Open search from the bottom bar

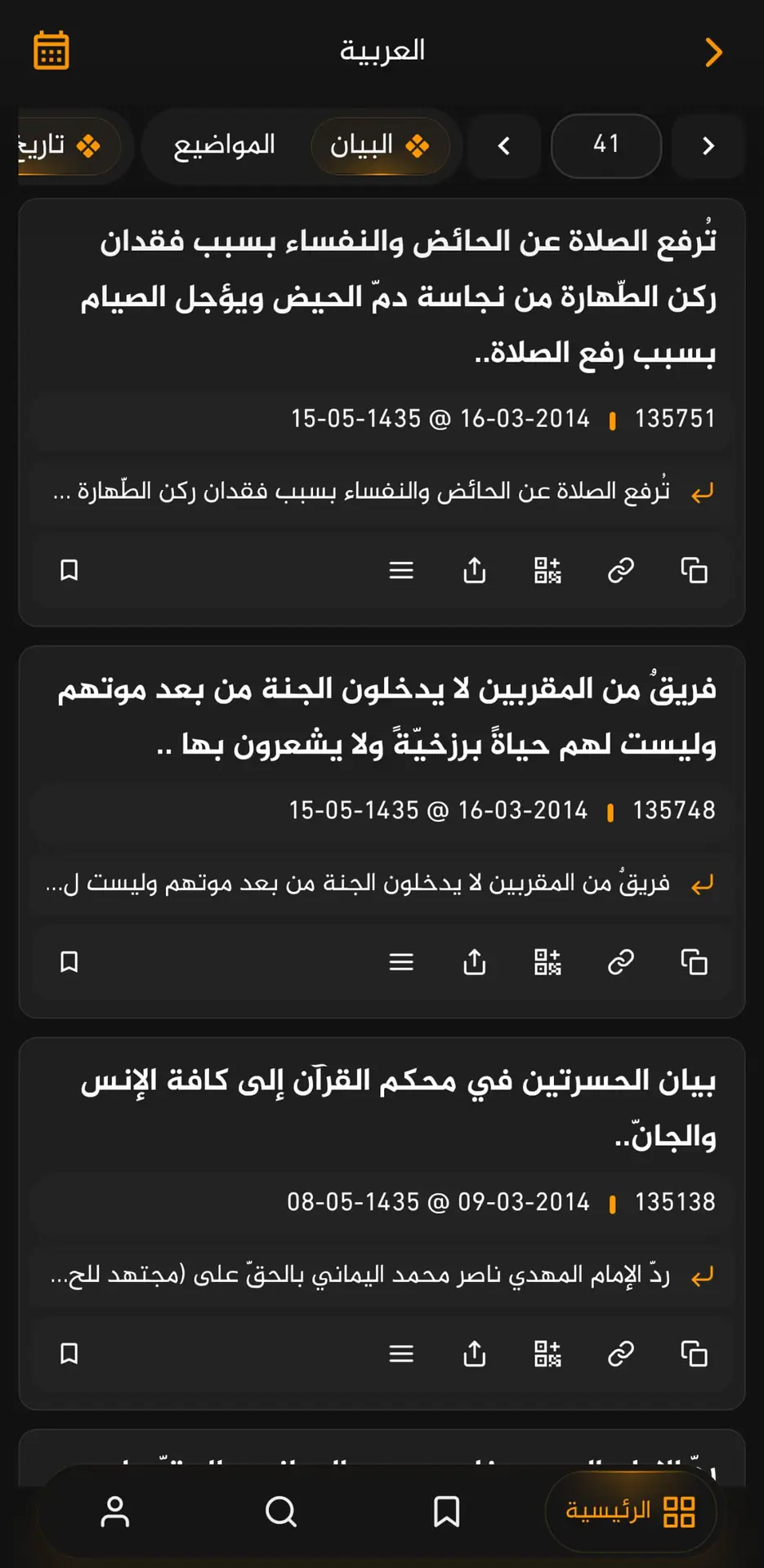coord(281,1512)
